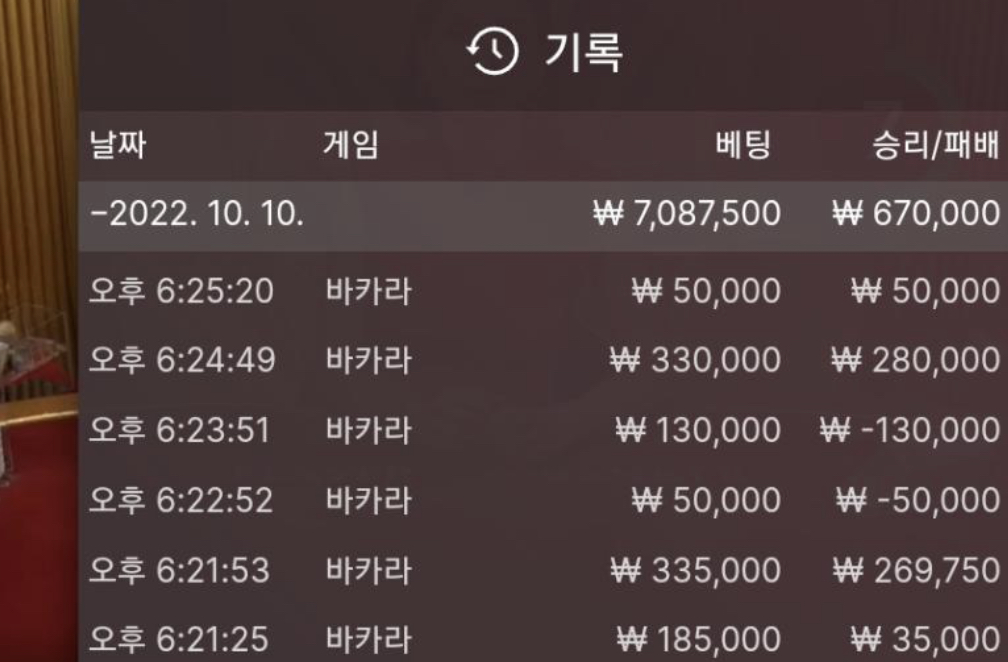Open the 오후 6:24:49 바카라 record

pyautogui.click(x=543, y=360)
